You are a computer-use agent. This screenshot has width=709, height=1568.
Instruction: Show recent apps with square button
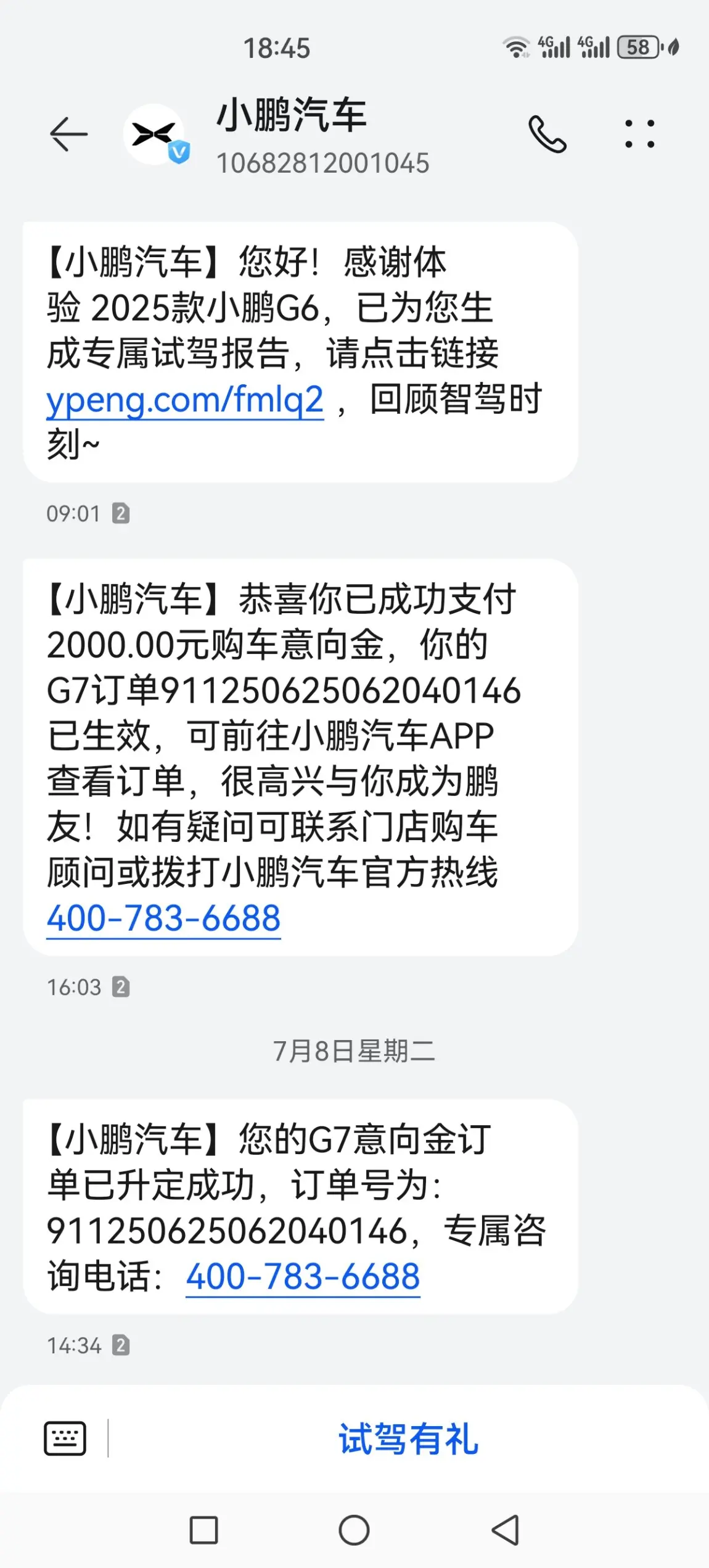tap(203, 1530)
